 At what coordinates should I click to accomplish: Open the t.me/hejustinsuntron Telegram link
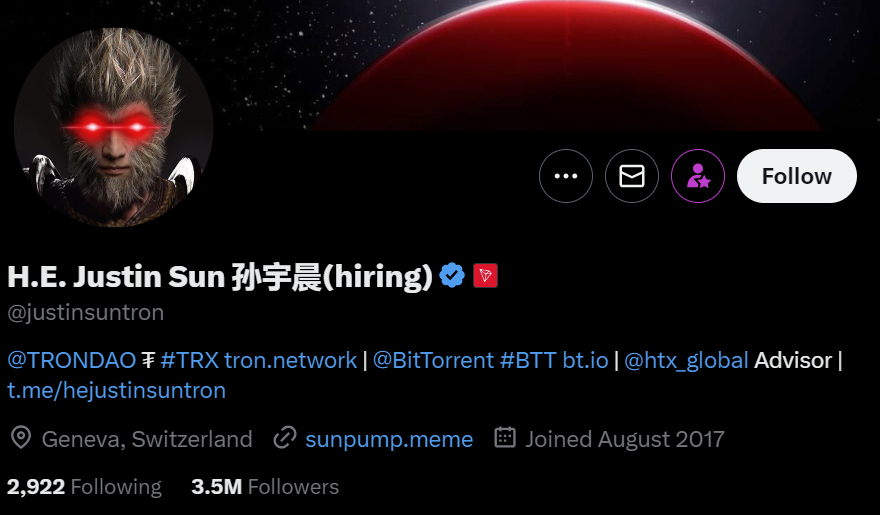coord(116,390)
